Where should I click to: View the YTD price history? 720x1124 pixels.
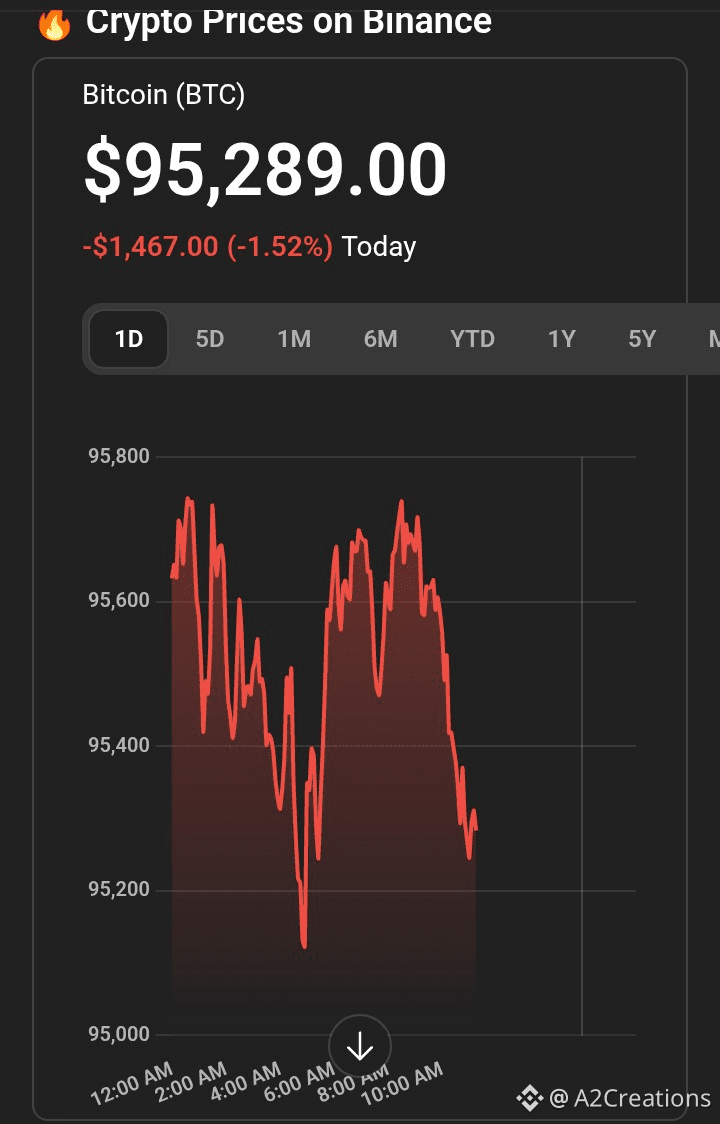point(472,339)
